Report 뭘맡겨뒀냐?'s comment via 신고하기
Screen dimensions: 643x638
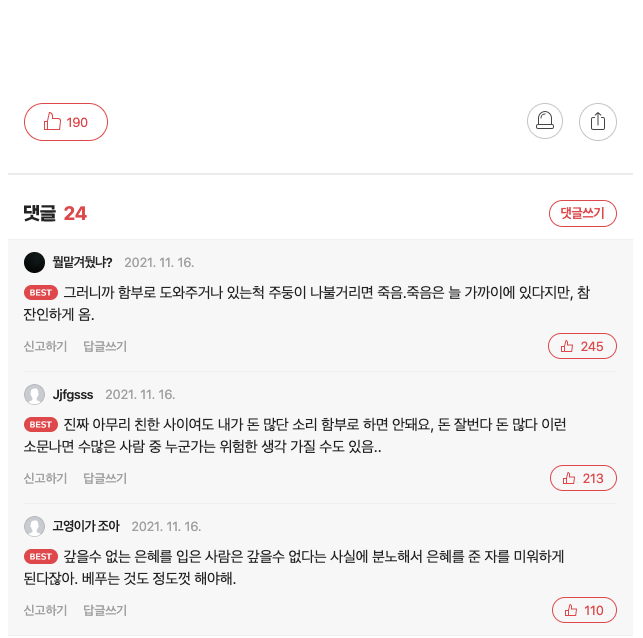pyautogui.click(x=45, y=346)
